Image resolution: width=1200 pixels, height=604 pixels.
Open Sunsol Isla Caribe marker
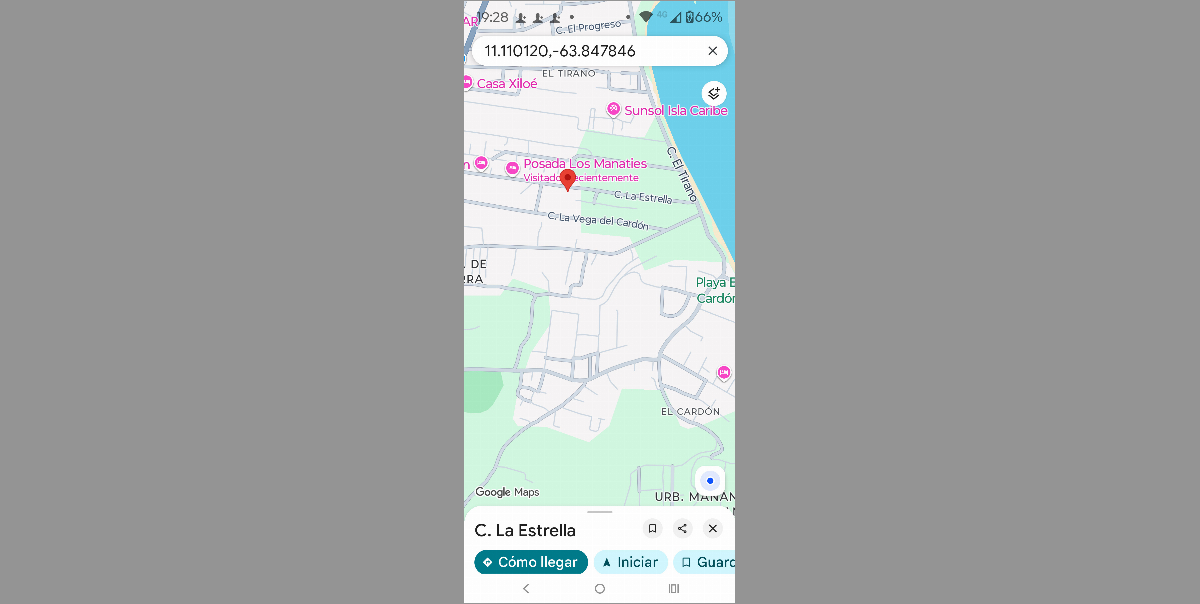tap(614, 110)
